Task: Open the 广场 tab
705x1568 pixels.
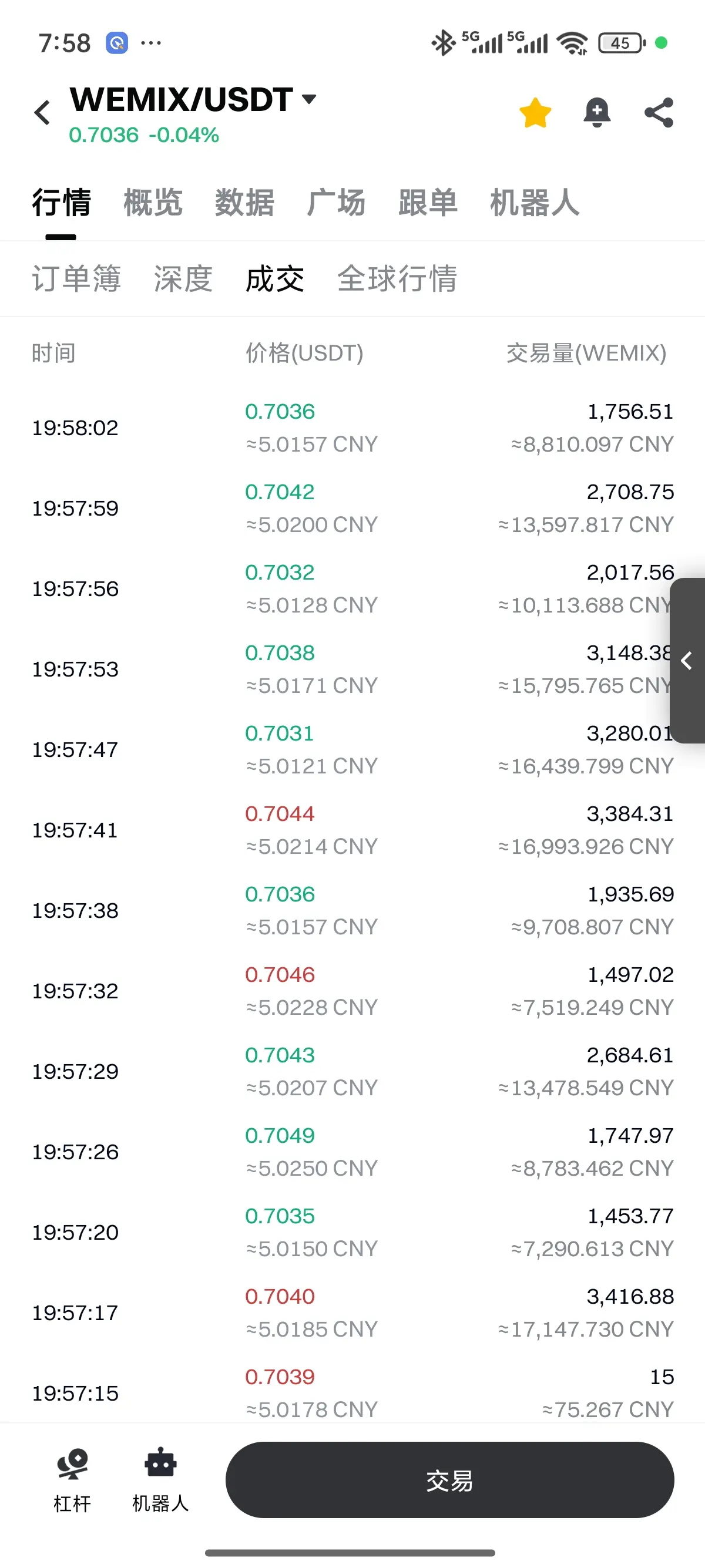Action: click(336, 202)
